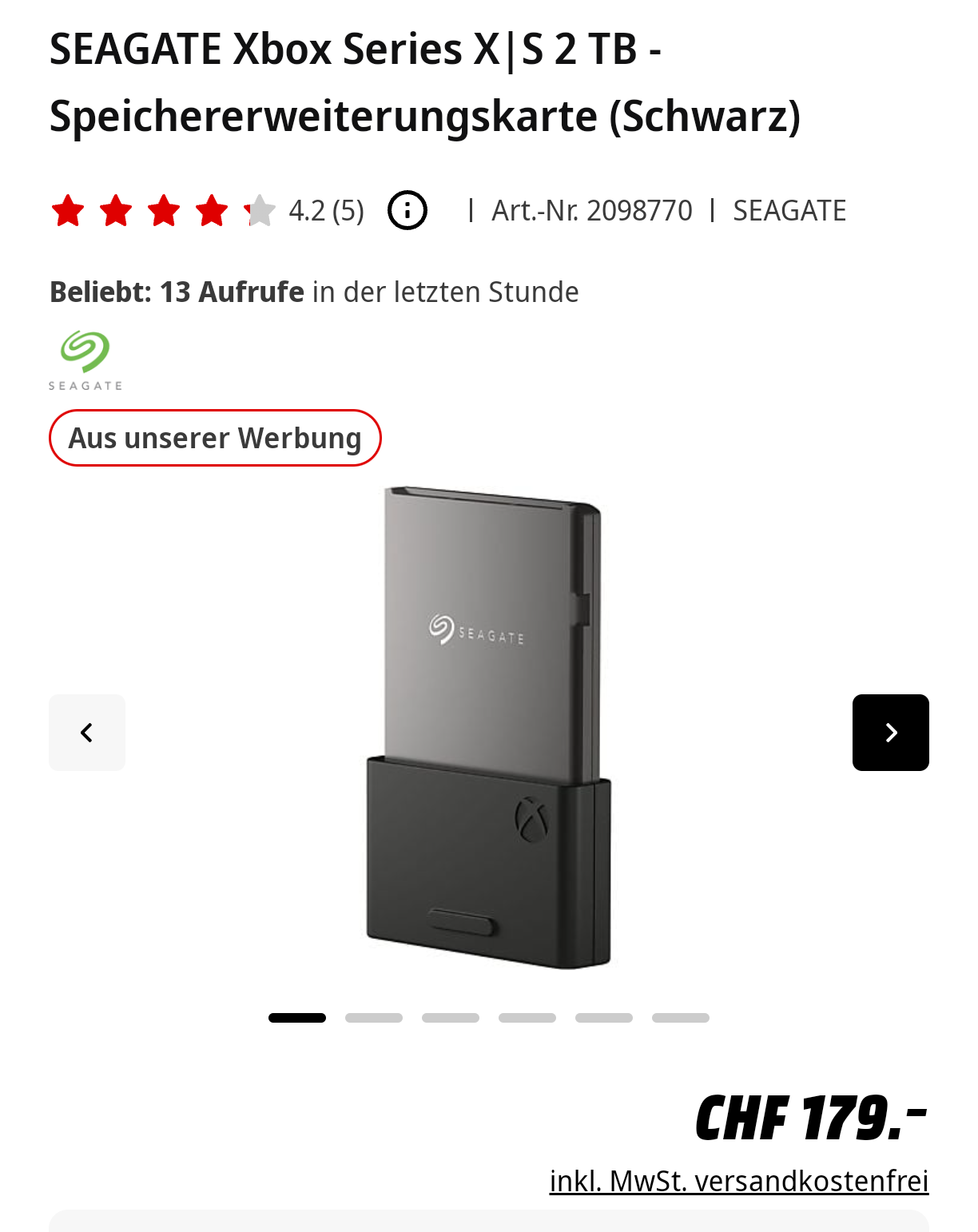
Task: Open the 4.2 star reviews
Action: 208,211
